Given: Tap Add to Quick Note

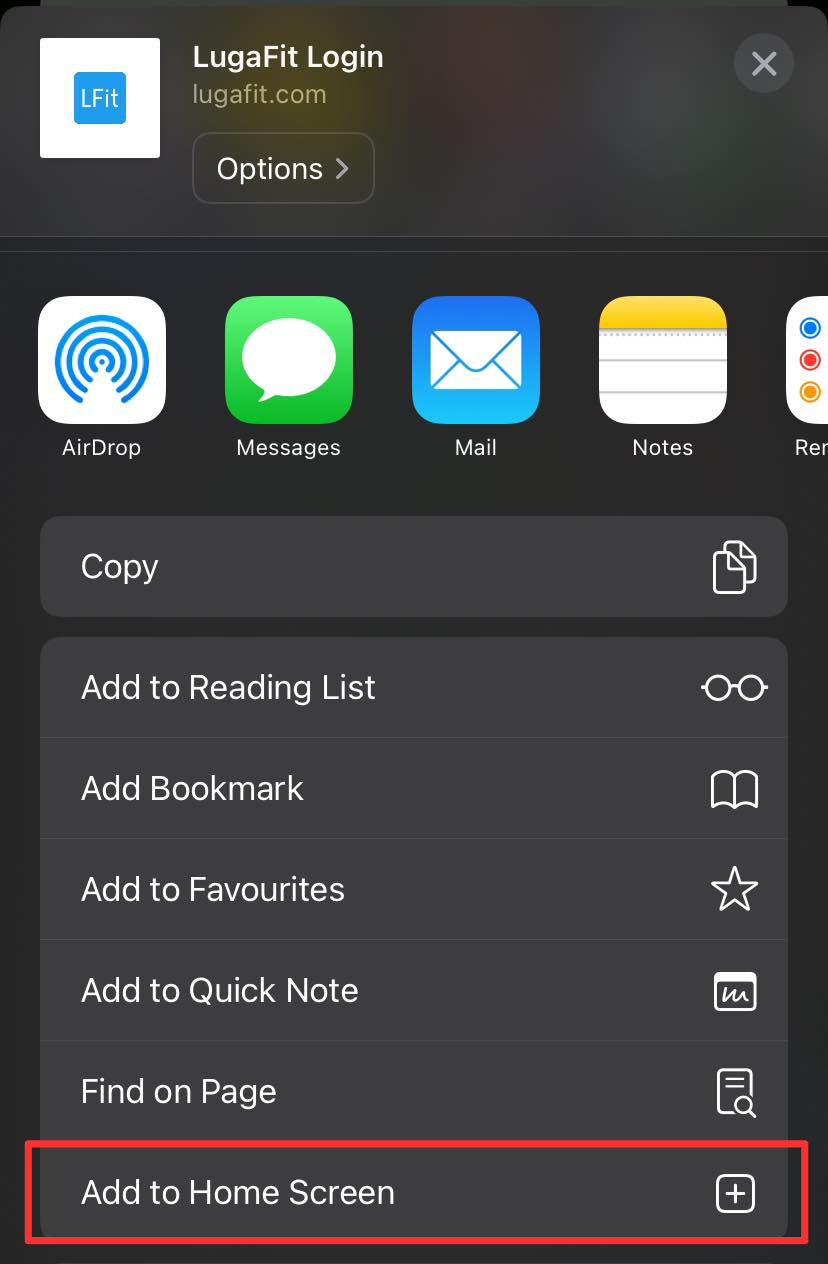Looking at the screenshot, I should [x=413, y=991].
